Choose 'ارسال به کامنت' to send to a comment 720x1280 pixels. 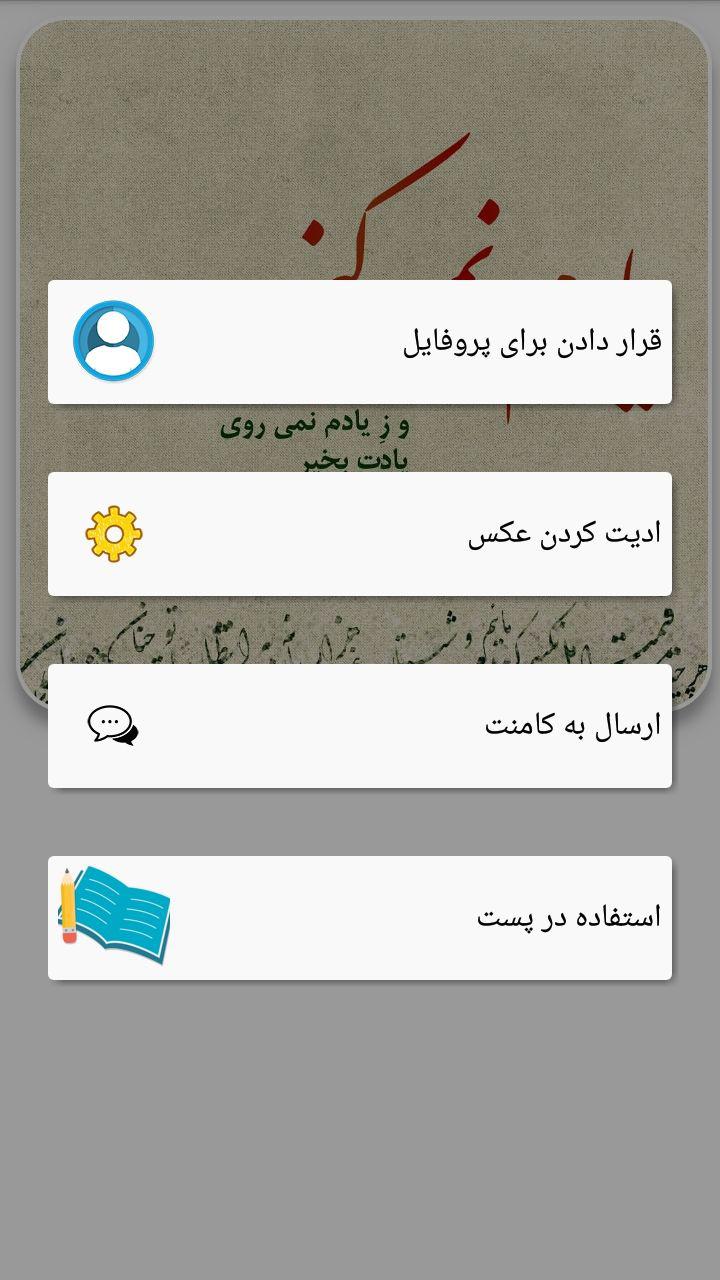(360, 726)
